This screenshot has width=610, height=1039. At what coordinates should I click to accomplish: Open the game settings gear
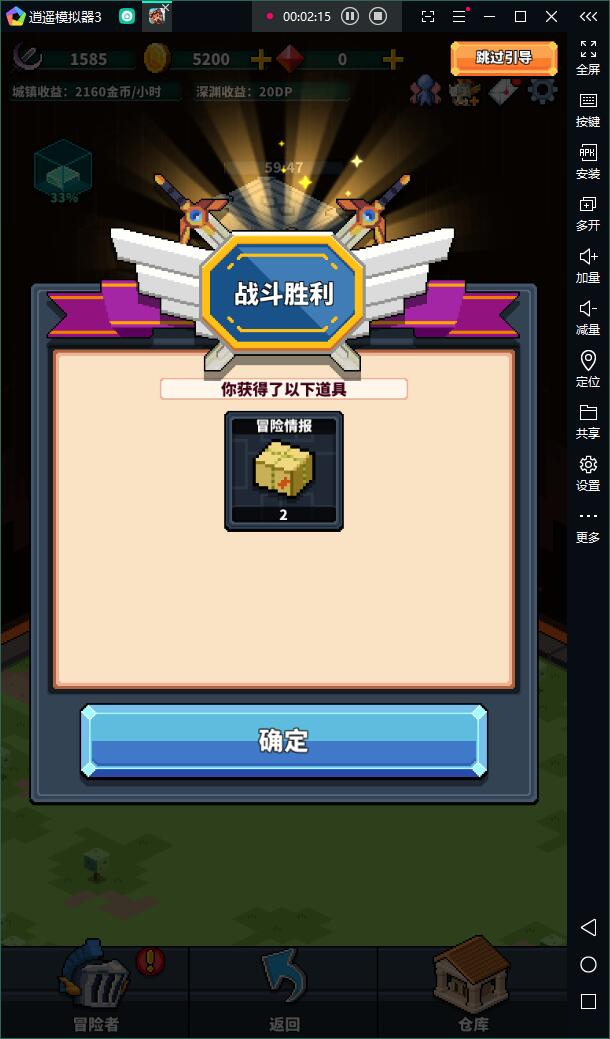click(x=543, y=91)
